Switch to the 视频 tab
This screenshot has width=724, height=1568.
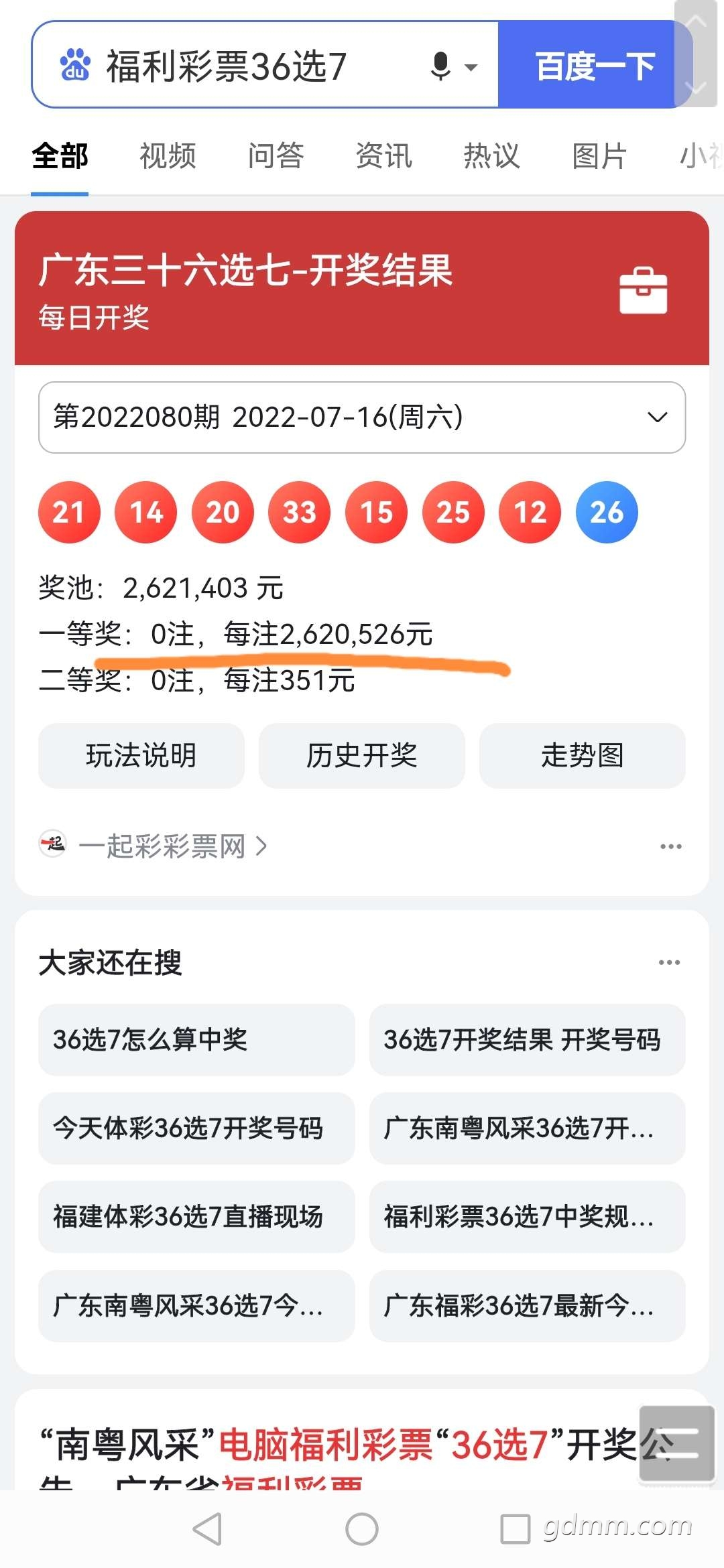(168, 156)
